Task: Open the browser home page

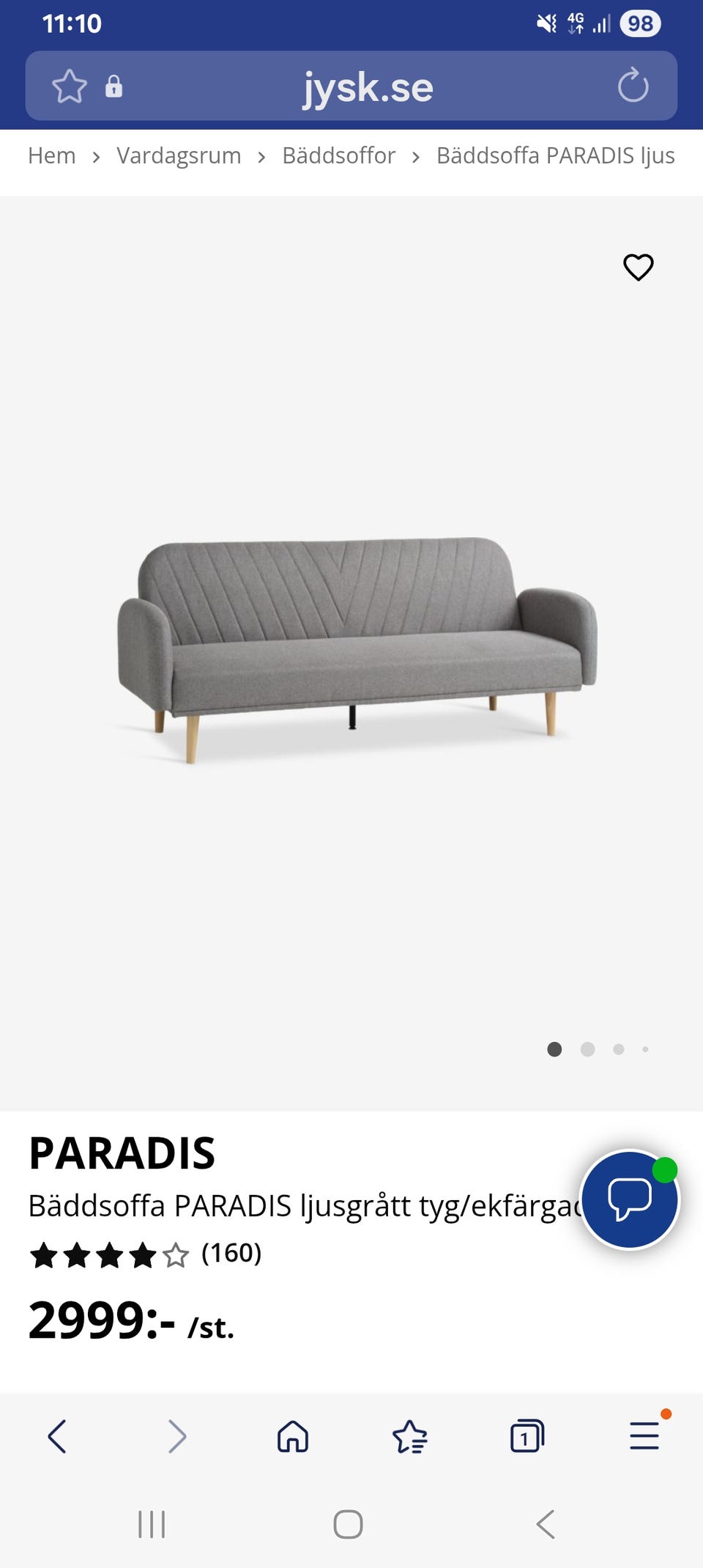Action: 293,1436
